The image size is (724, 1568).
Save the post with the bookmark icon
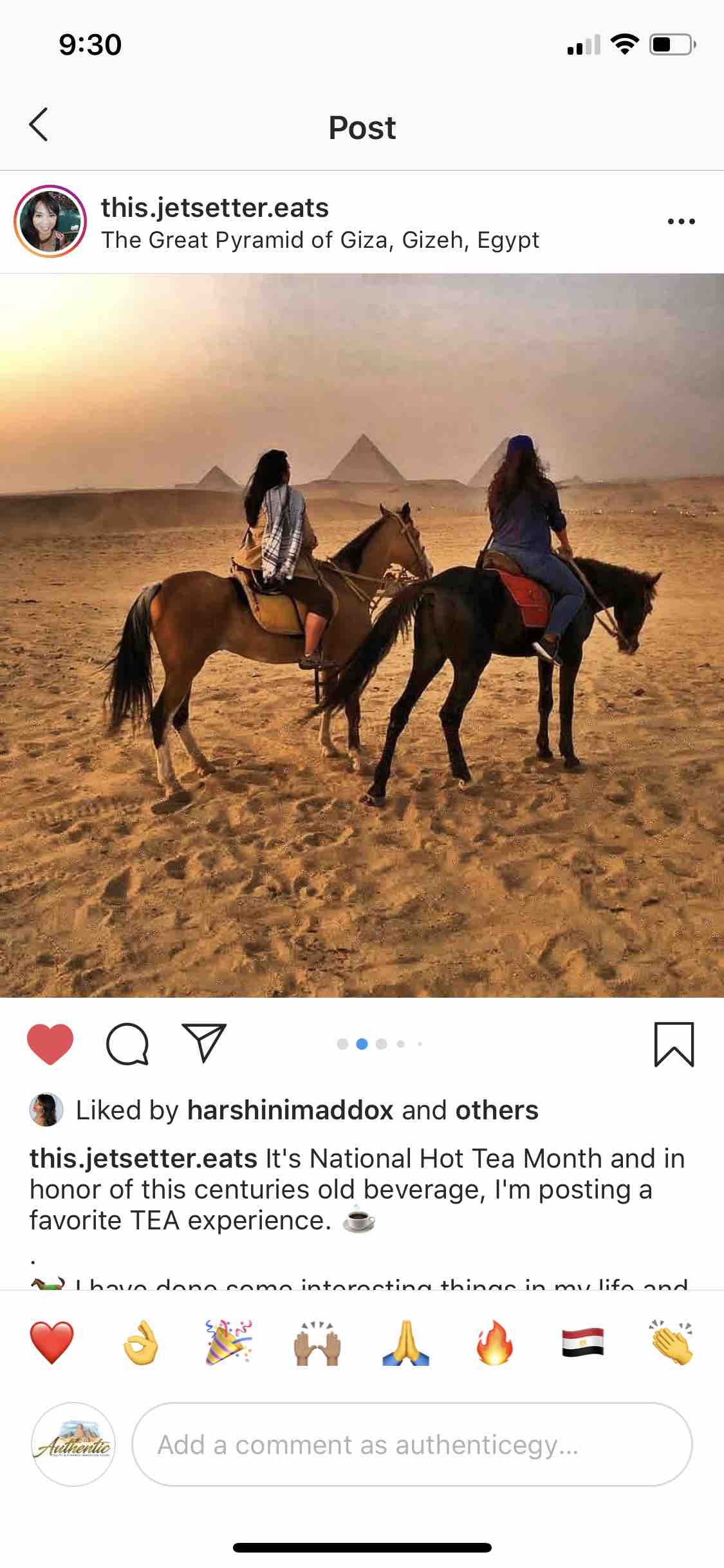tap(674, 1044)
